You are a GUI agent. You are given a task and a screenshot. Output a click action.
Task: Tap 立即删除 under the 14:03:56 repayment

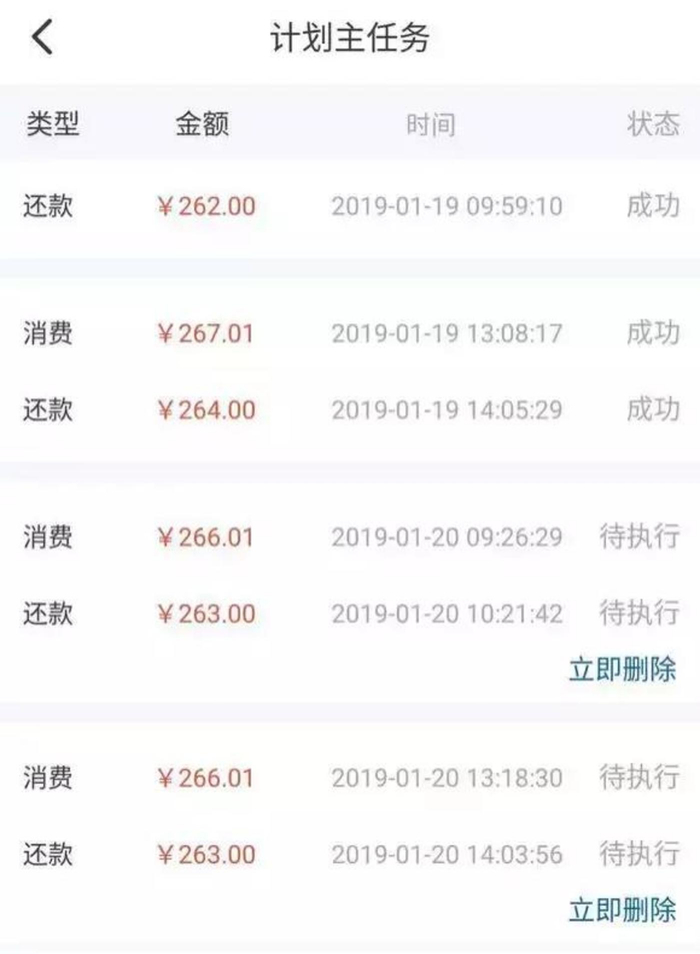(622, 910)
